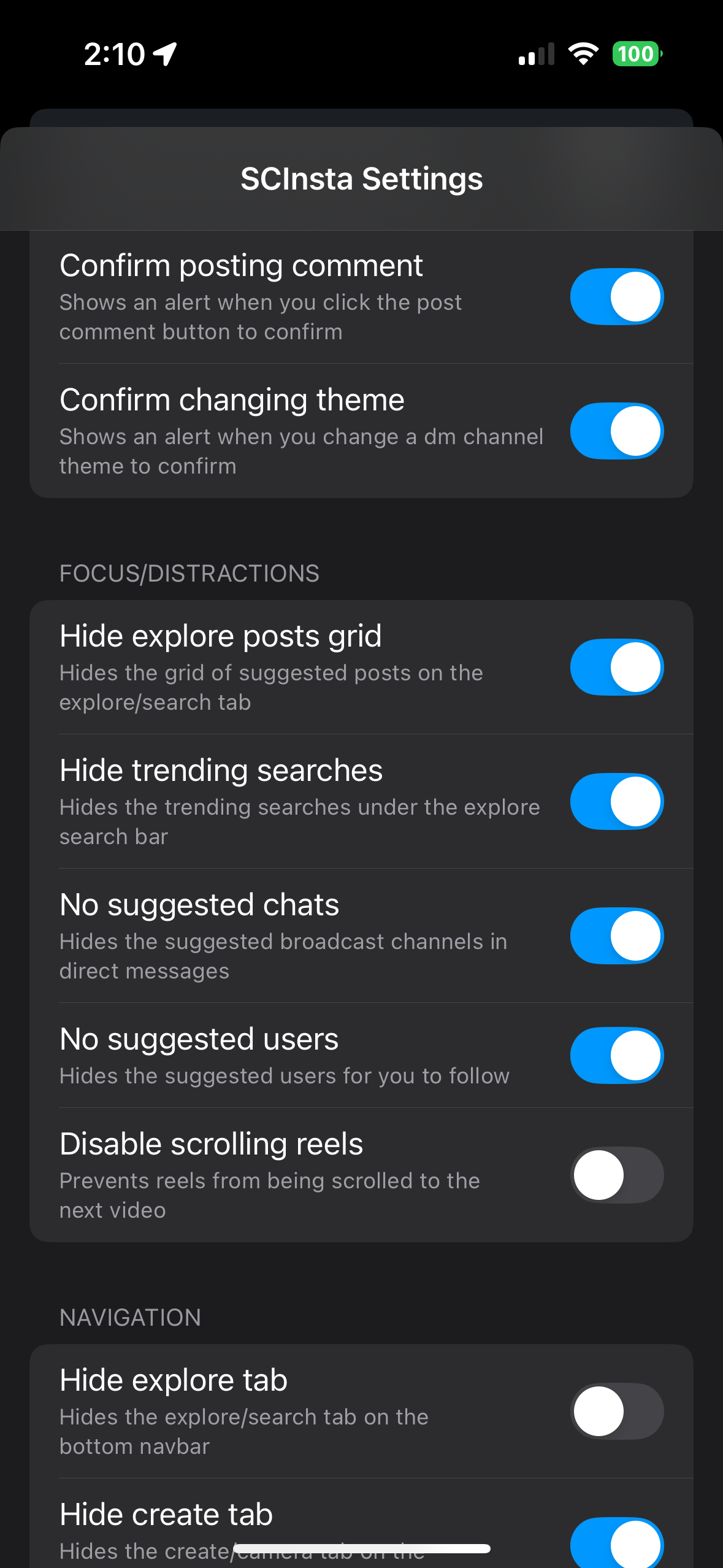
Task: Enable Disable scrolling reels
Action: [616, 1175]
